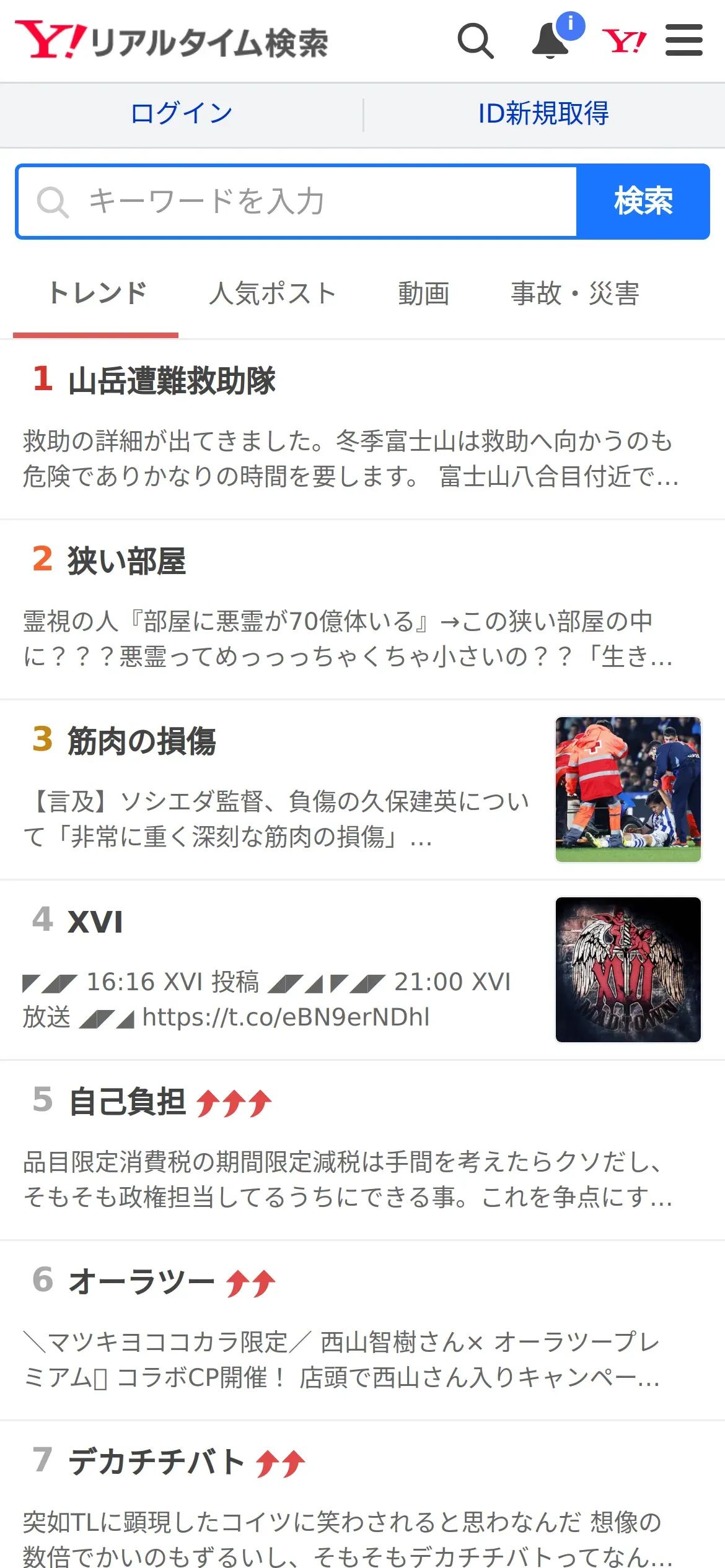Open the notifications bell
Image resolution: width=725 pixels, height=1568 pixels.
(551, 41)
